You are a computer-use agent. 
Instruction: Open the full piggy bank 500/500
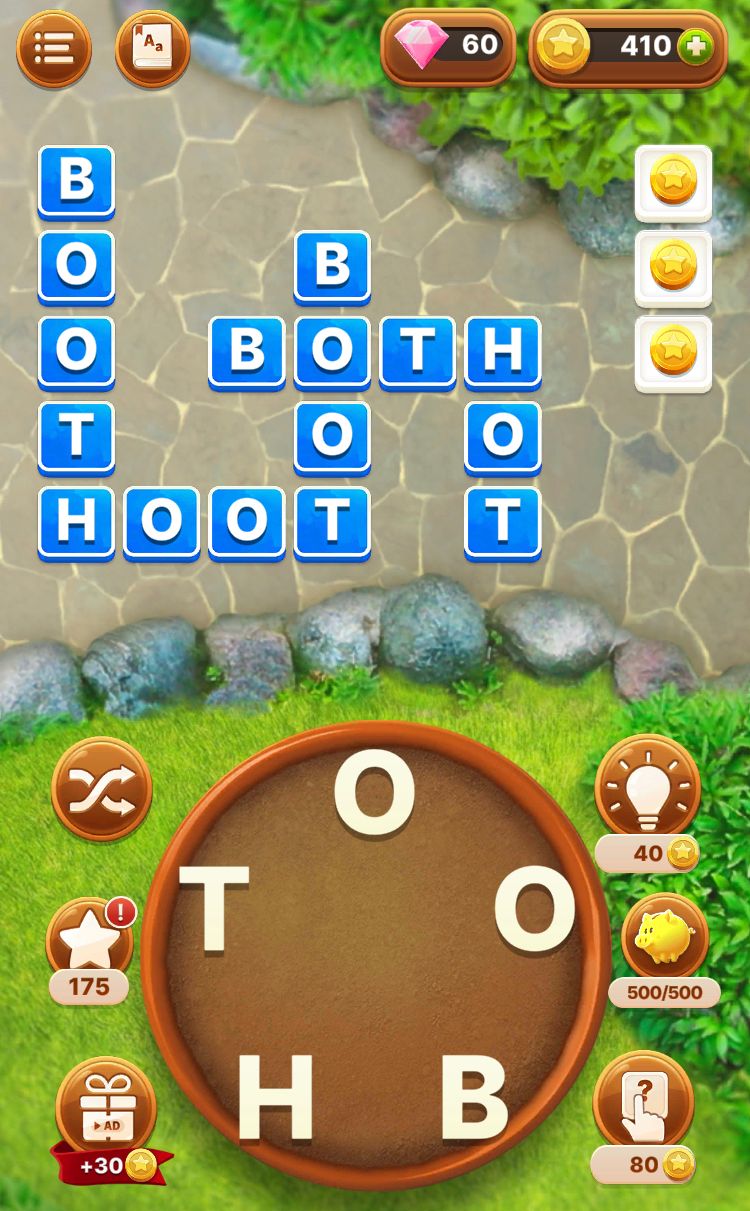click(664, 940)
